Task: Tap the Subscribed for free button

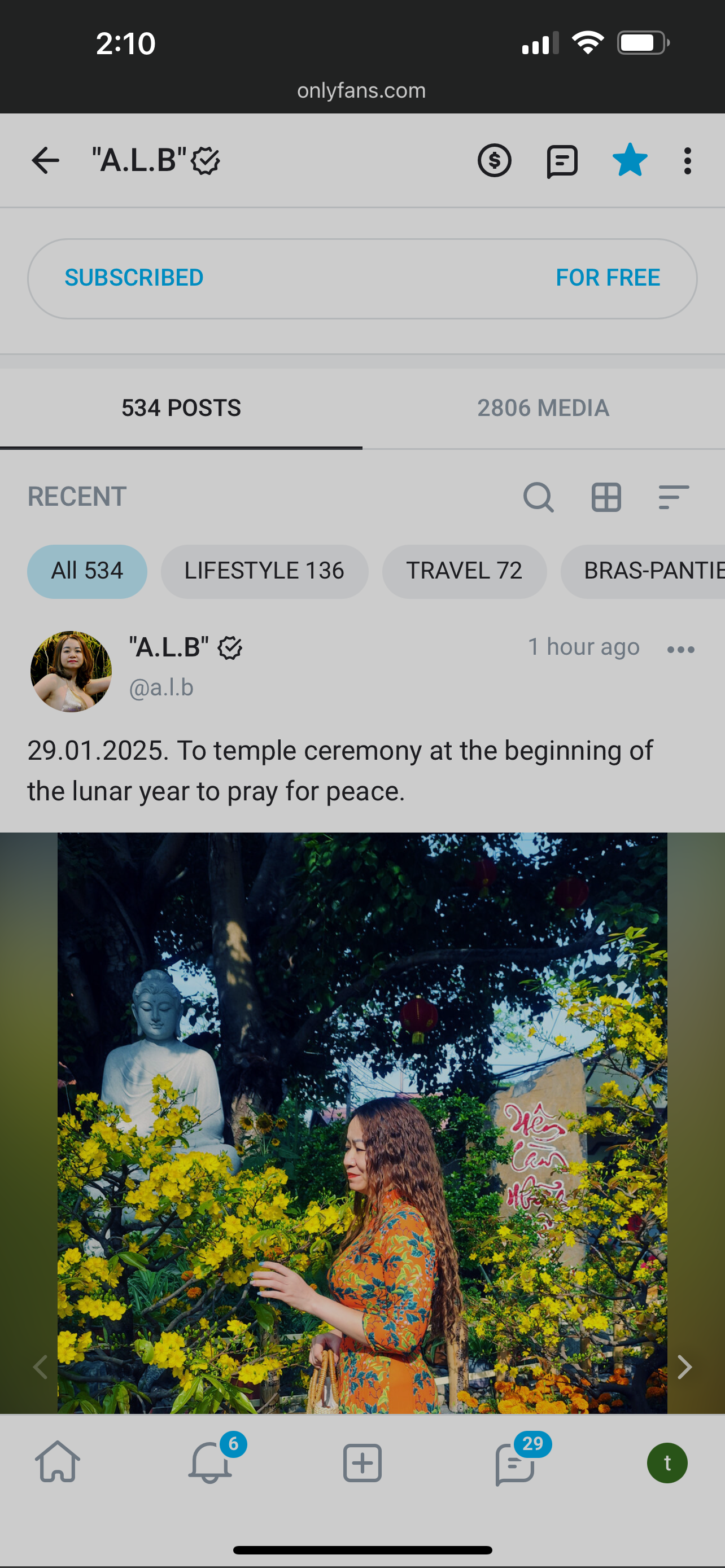Action: [x=362, y=278]
